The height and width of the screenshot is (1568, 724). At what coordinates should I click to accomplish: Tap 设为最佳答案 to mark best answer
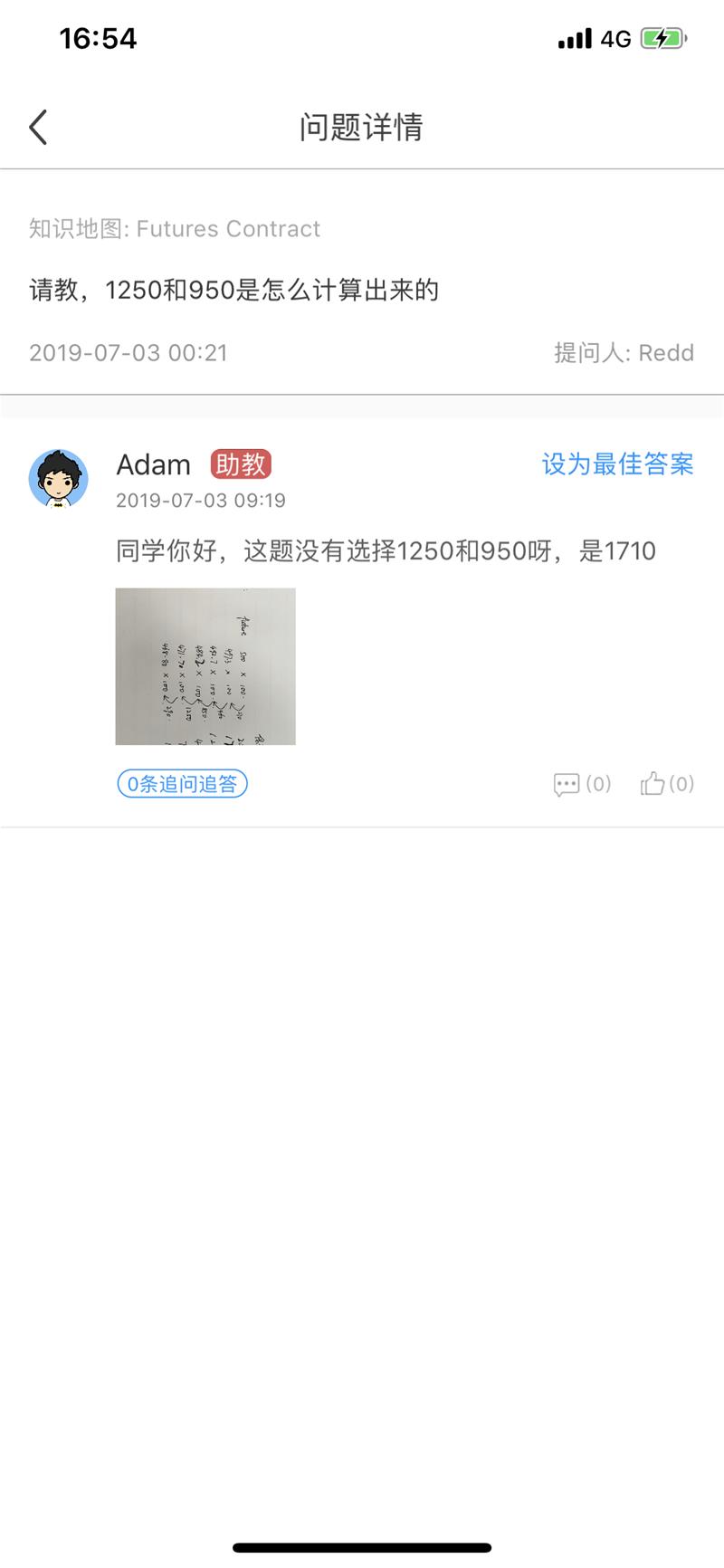[x=617, y=464]
